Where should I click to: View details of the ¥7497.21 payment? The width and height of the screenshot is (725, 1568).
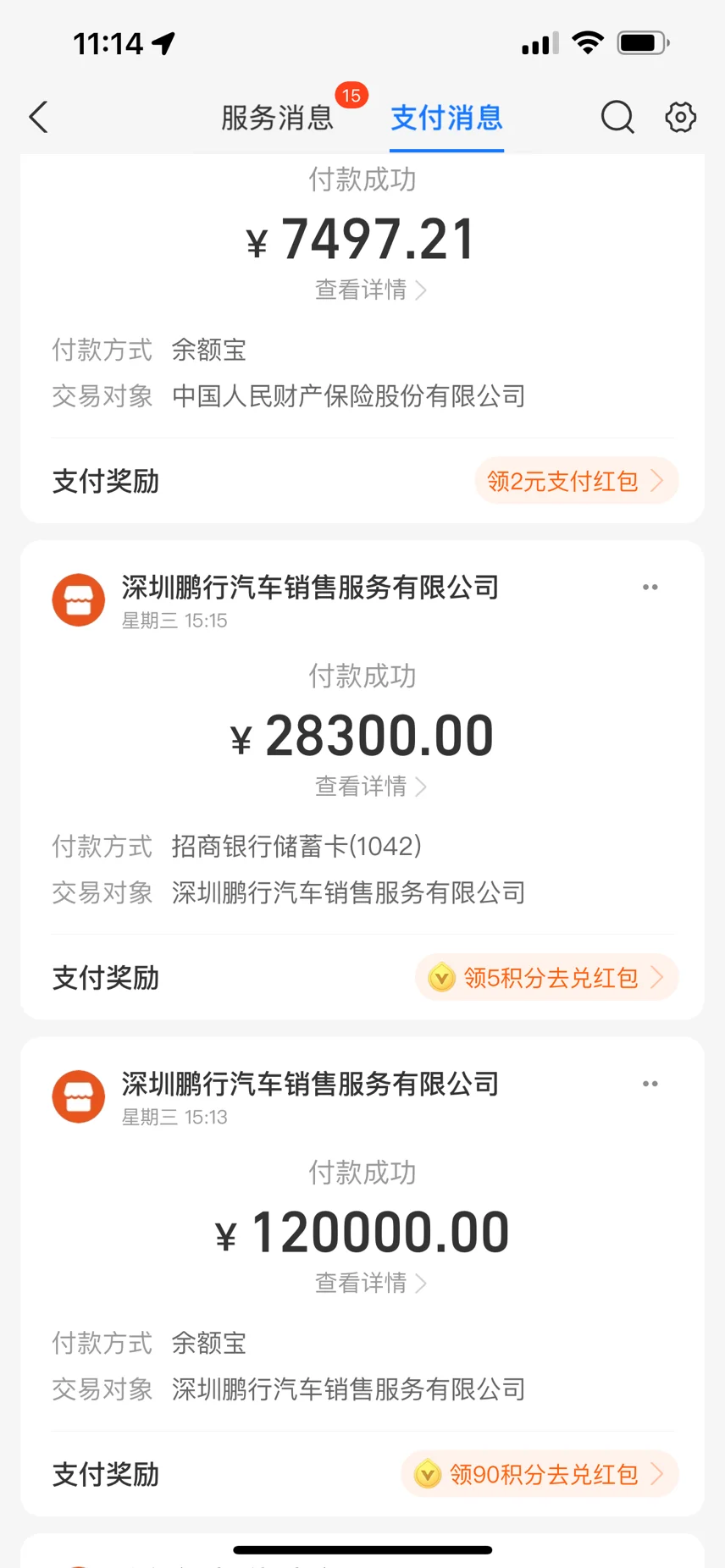[x=370, y=290]
